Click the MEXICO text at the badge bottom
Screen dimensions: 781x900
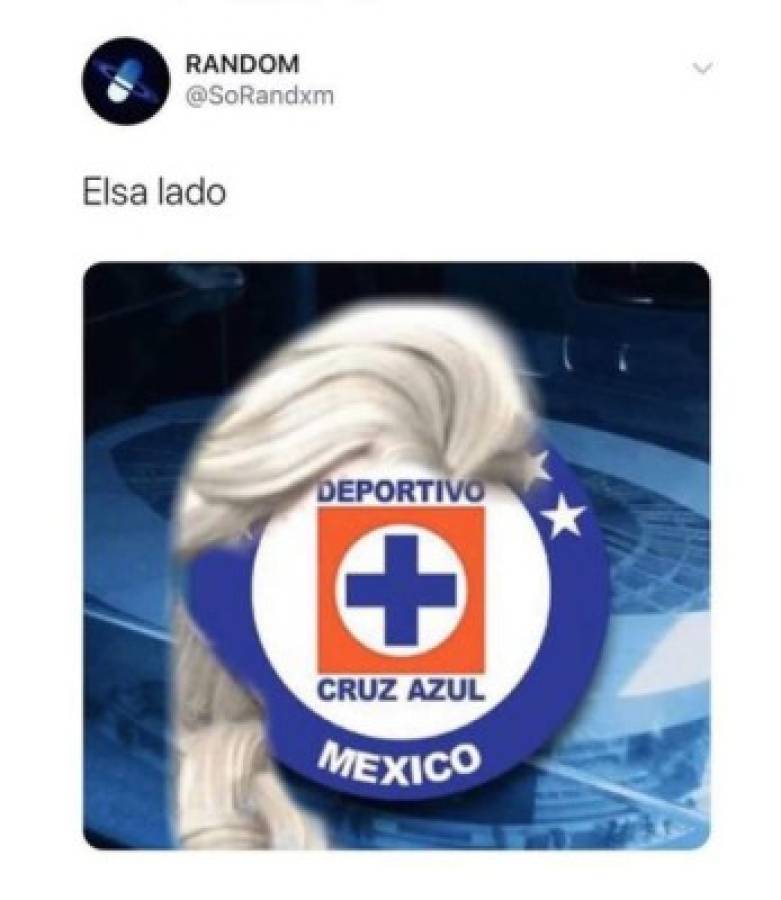click(x=402, y=760)
